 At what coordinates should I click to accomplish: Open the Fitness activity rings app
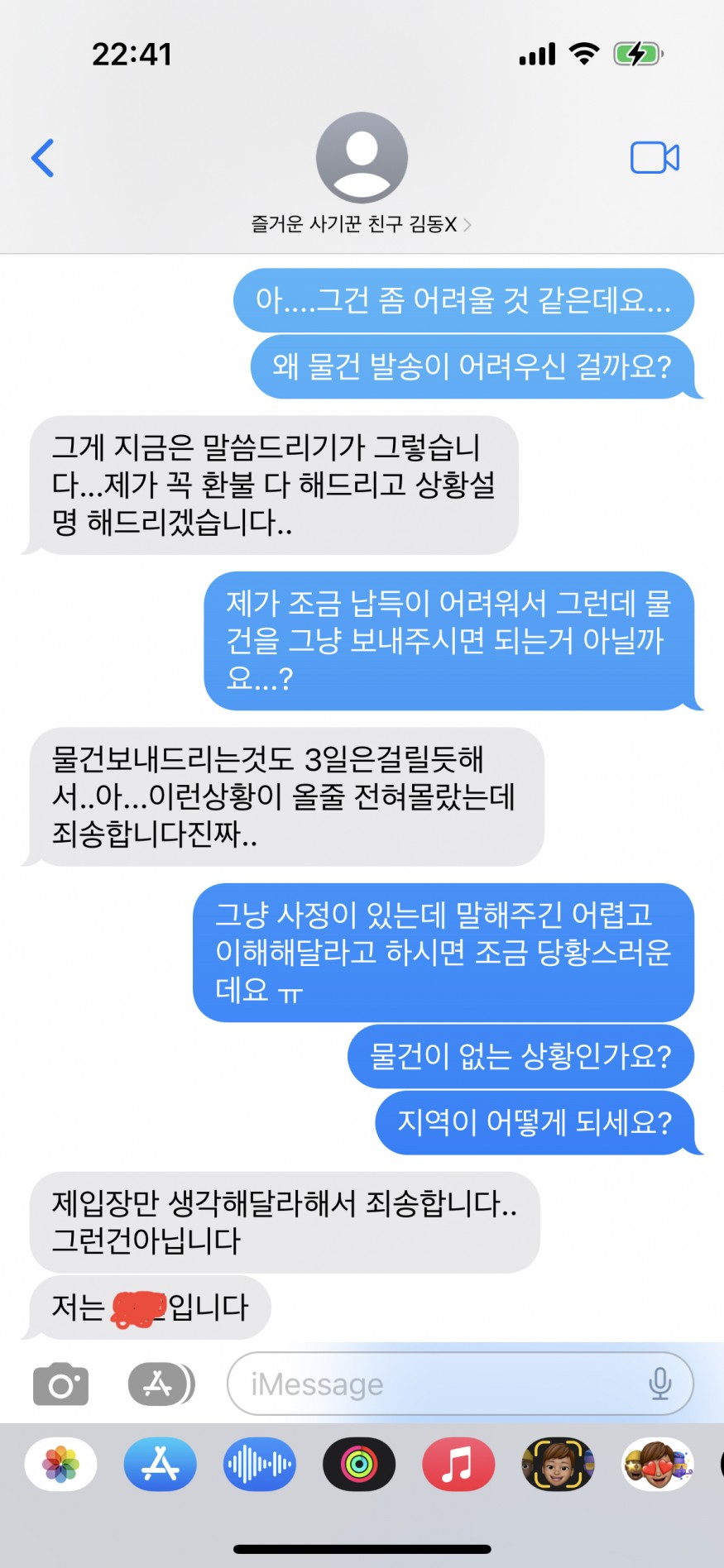359,1465
